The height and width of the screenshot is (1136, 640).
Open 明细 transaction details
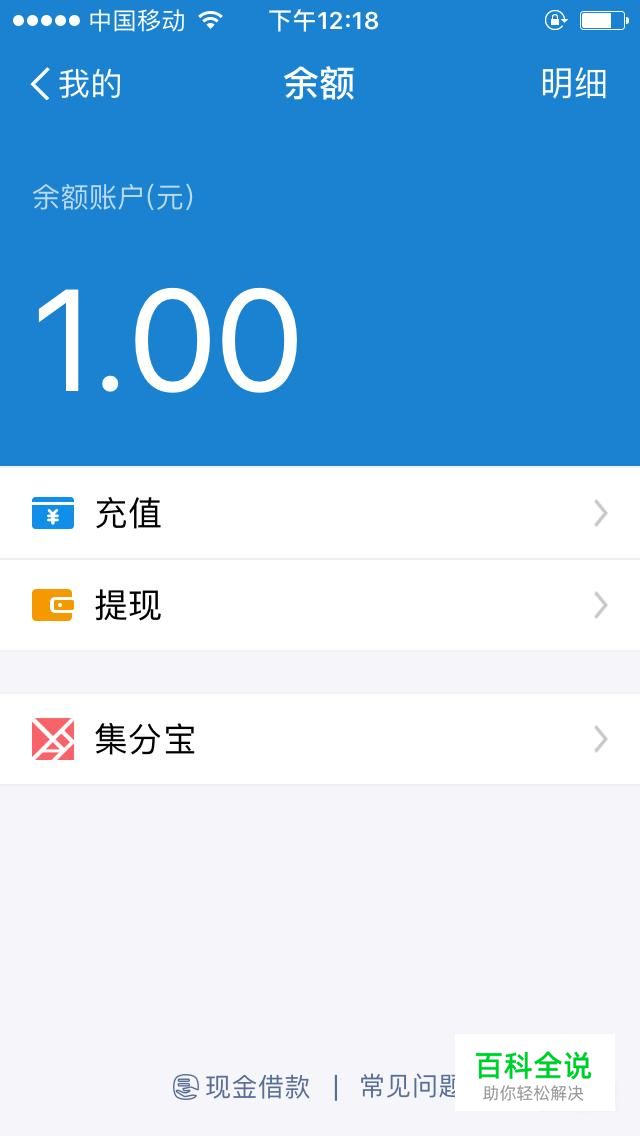(573, 84)
